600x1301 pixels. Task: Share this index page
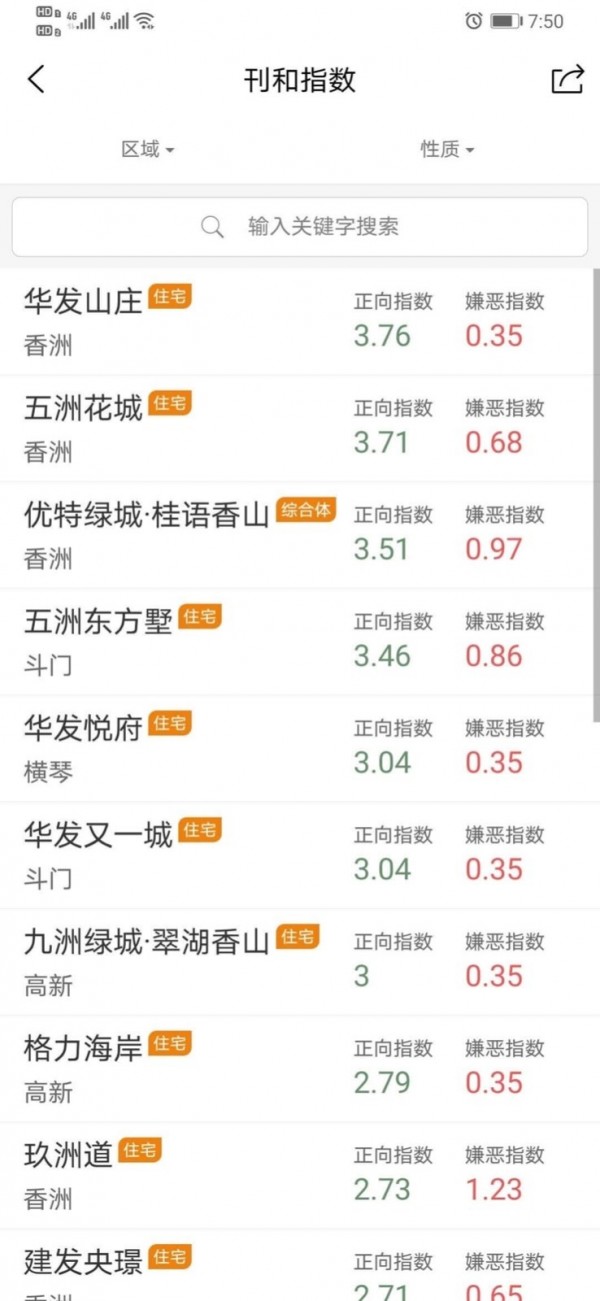(x=567, y=80)
